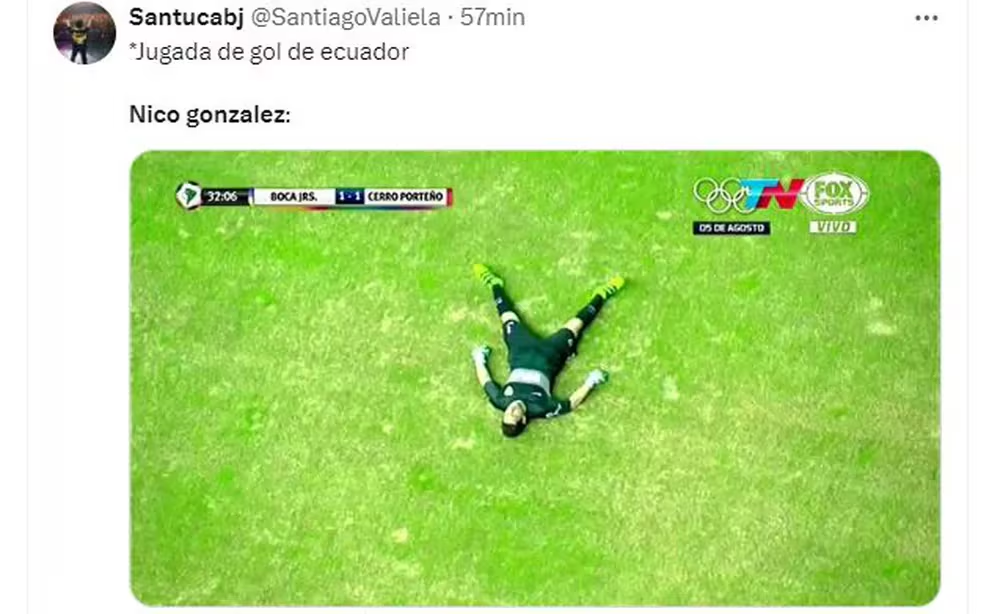The height and width of the screenshot is (614, 992).
Task: Expand the attached football pitch image
Action: (535, 378)
